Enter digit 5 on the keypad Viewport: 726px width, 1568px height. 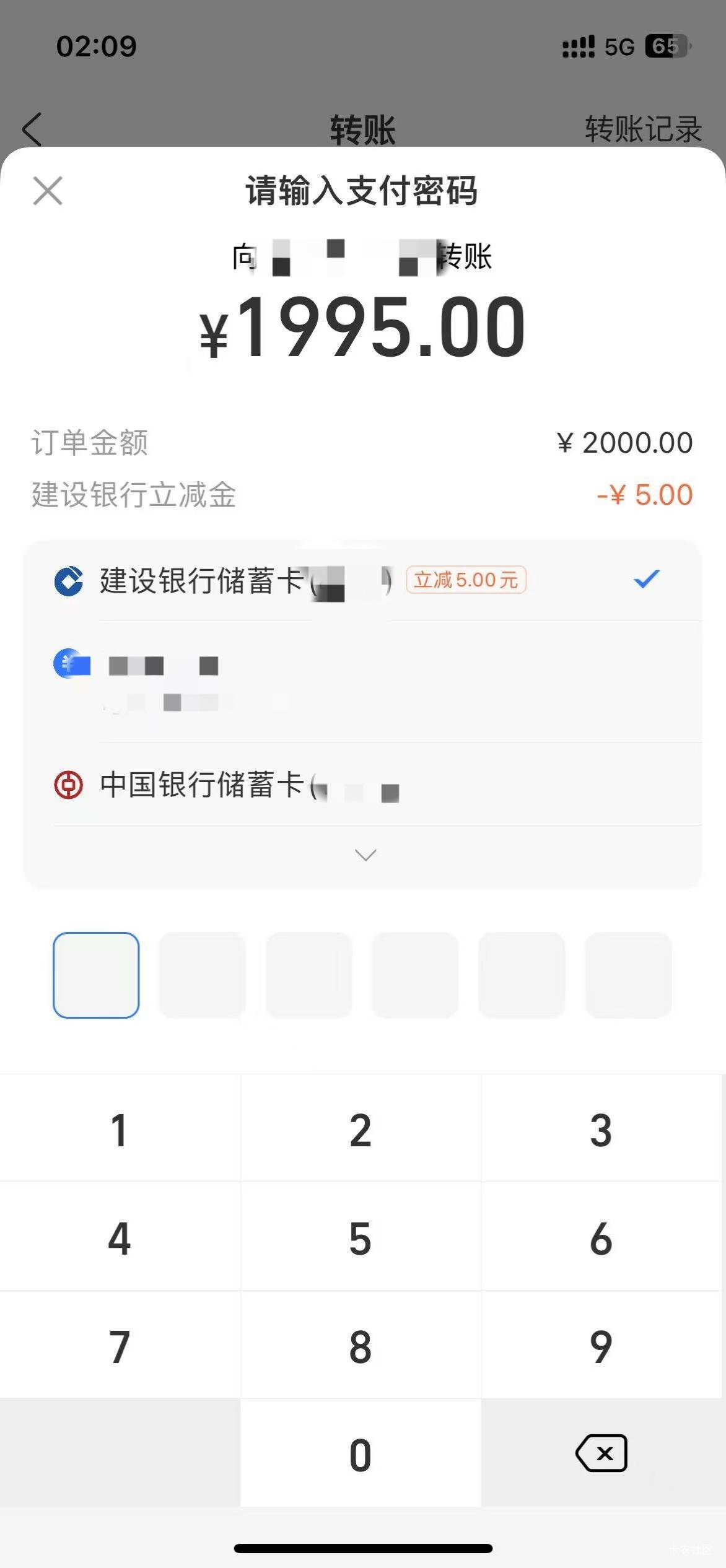click(361, 1238)
